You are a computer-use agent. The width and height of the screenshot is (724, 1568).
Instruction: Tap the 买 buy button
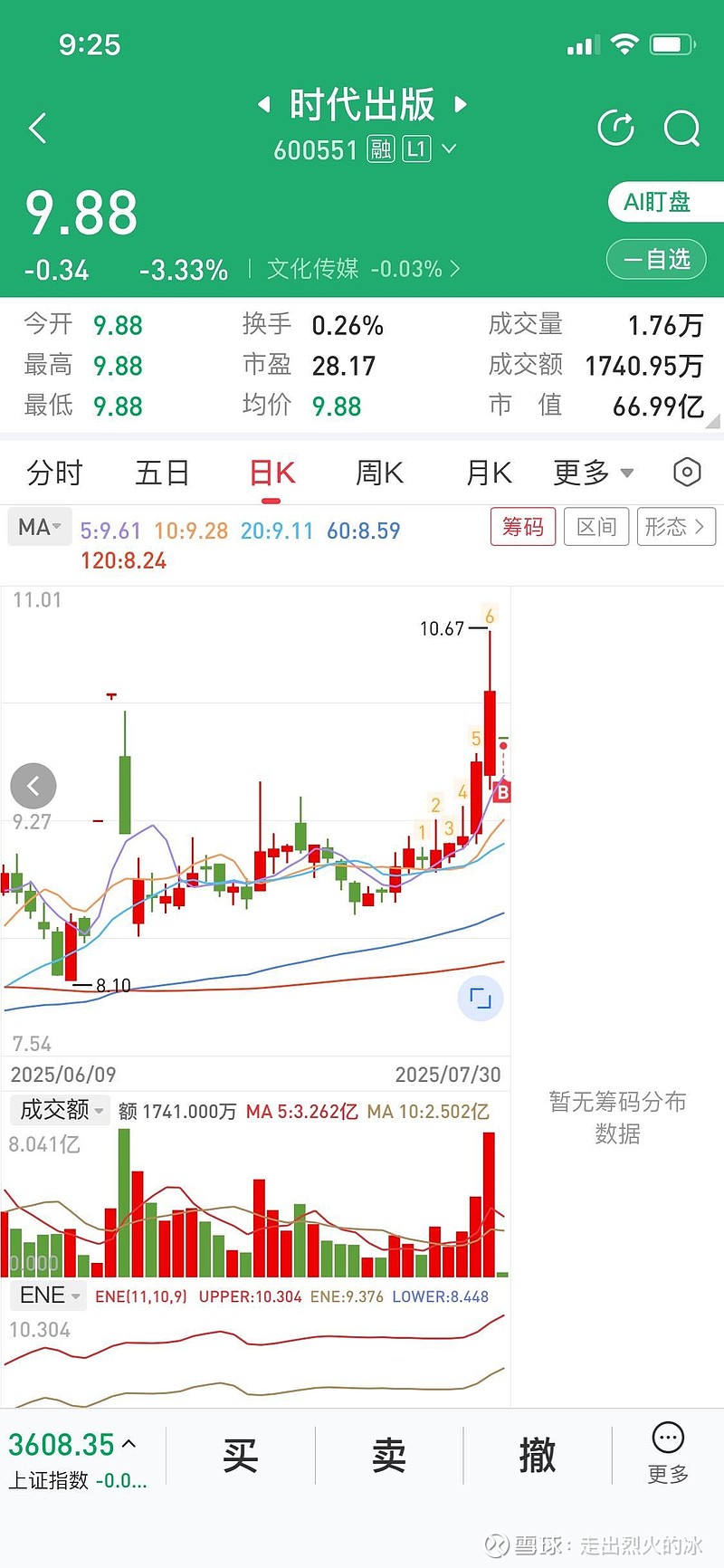[241, 1456]
